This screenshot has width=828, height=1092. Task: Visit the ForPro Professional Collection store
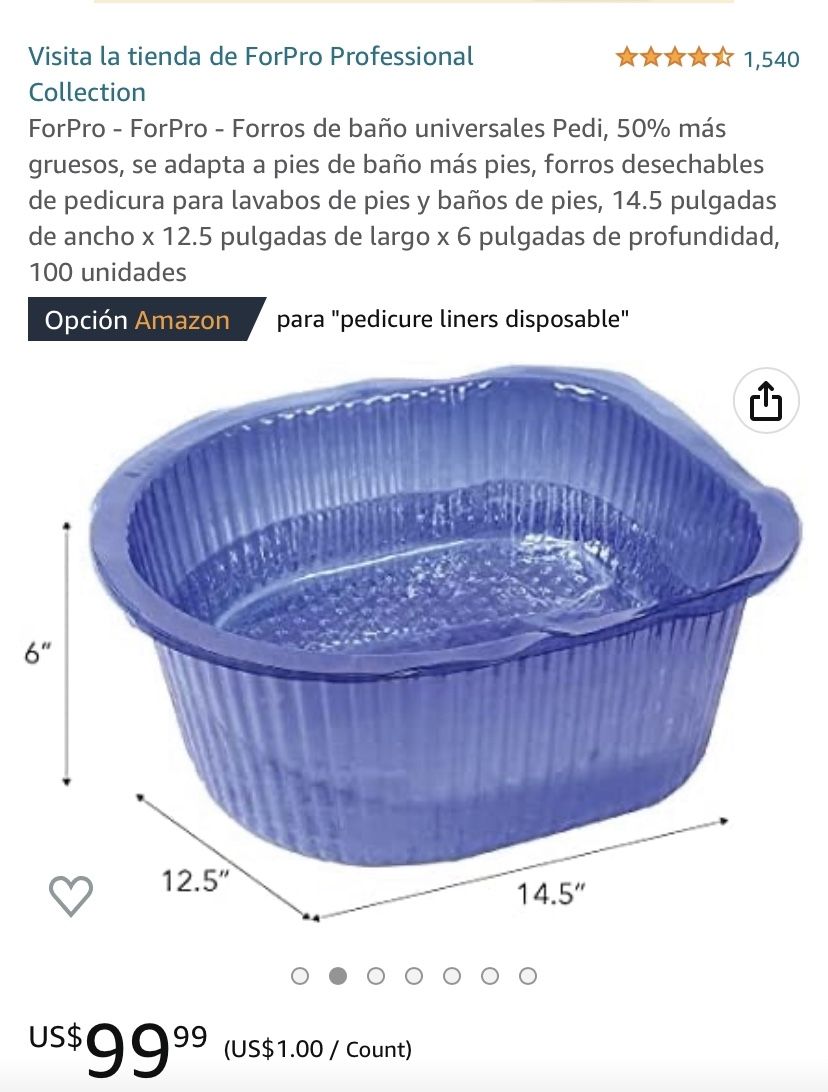pos(250,74)
